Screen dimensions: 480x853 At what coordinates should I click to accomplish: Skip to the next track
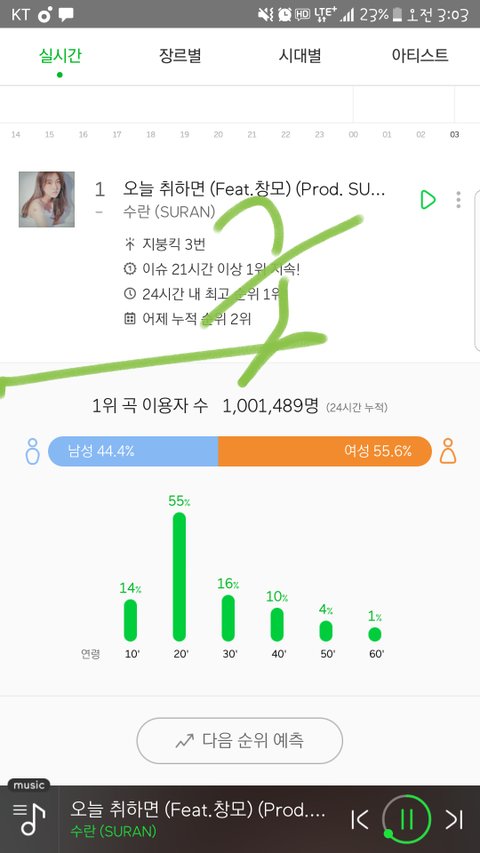tap(454, 820)
